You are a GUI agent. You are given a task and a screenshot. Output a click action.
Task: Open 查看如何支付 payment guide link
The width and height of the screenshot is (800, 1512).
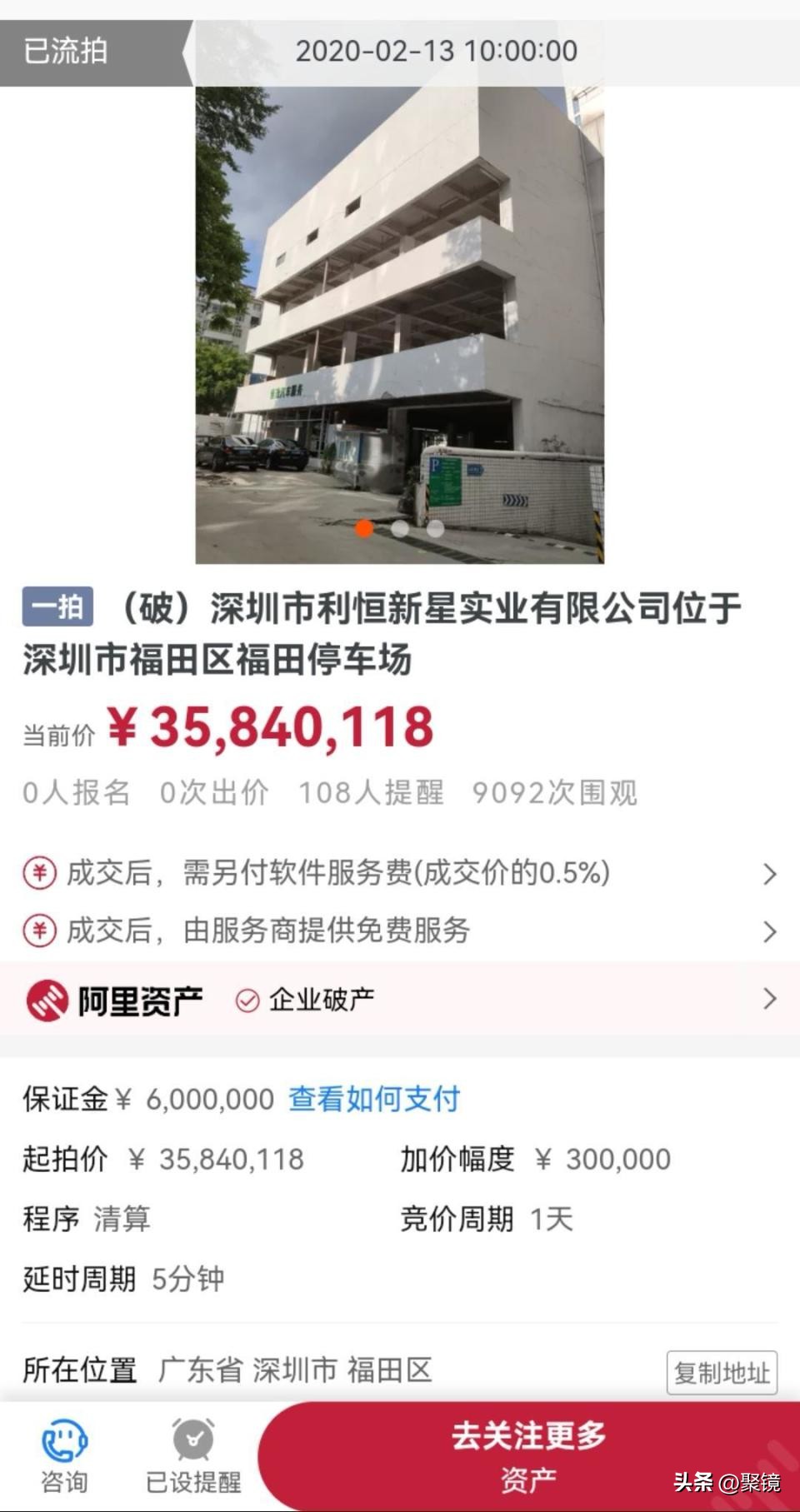pos(372,1100)
